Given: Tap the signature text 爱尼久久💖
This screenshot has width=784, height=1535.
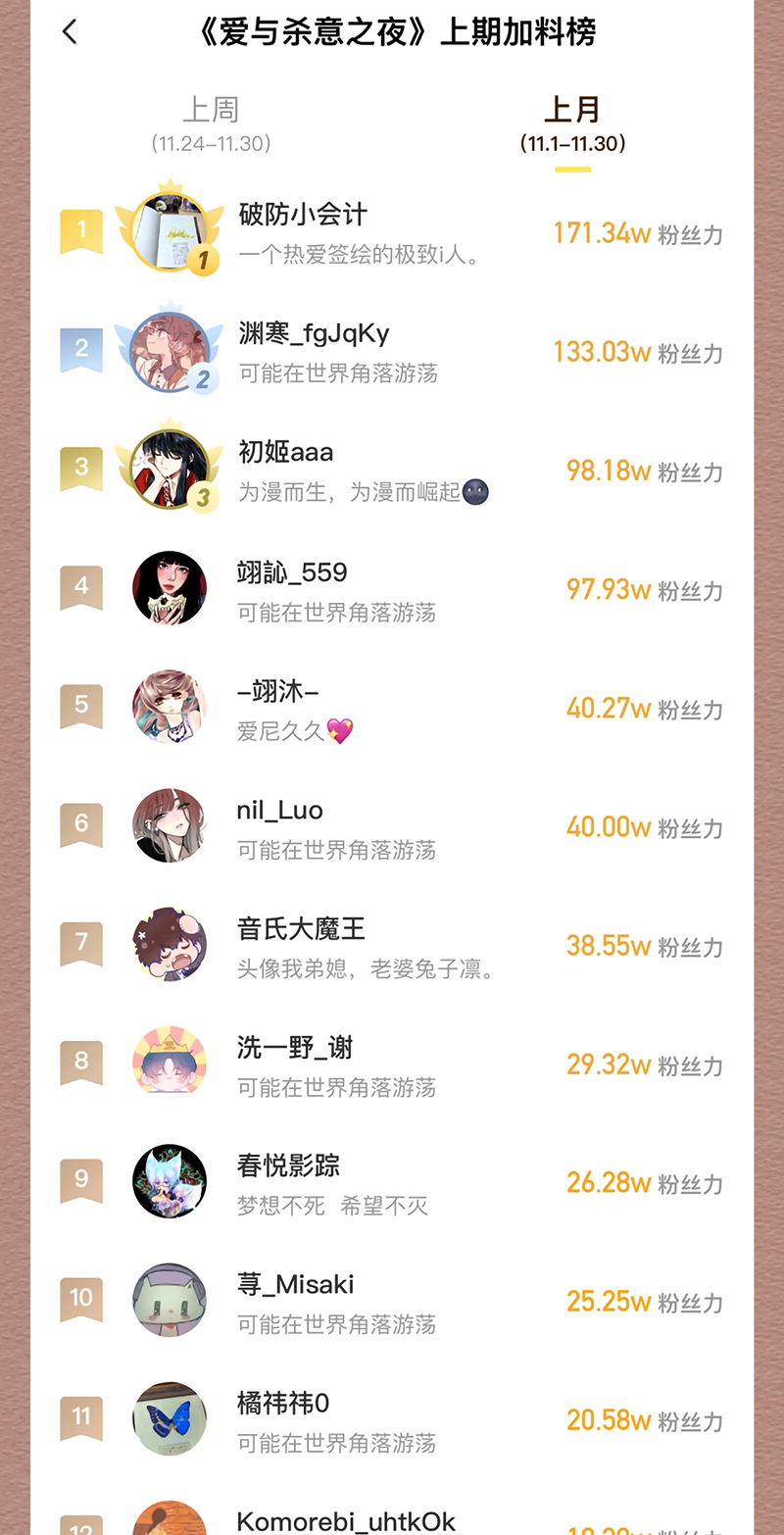Looking at the screenshot, I should click(296, 731).
